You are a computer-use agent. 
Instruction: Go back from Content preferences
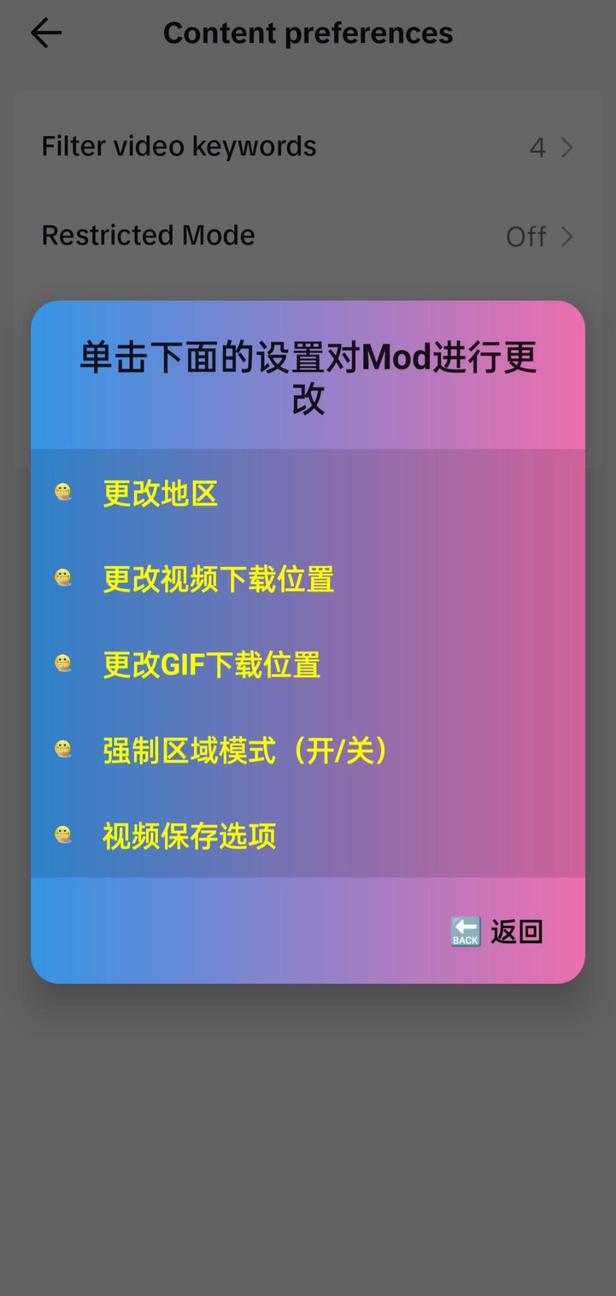46,33
